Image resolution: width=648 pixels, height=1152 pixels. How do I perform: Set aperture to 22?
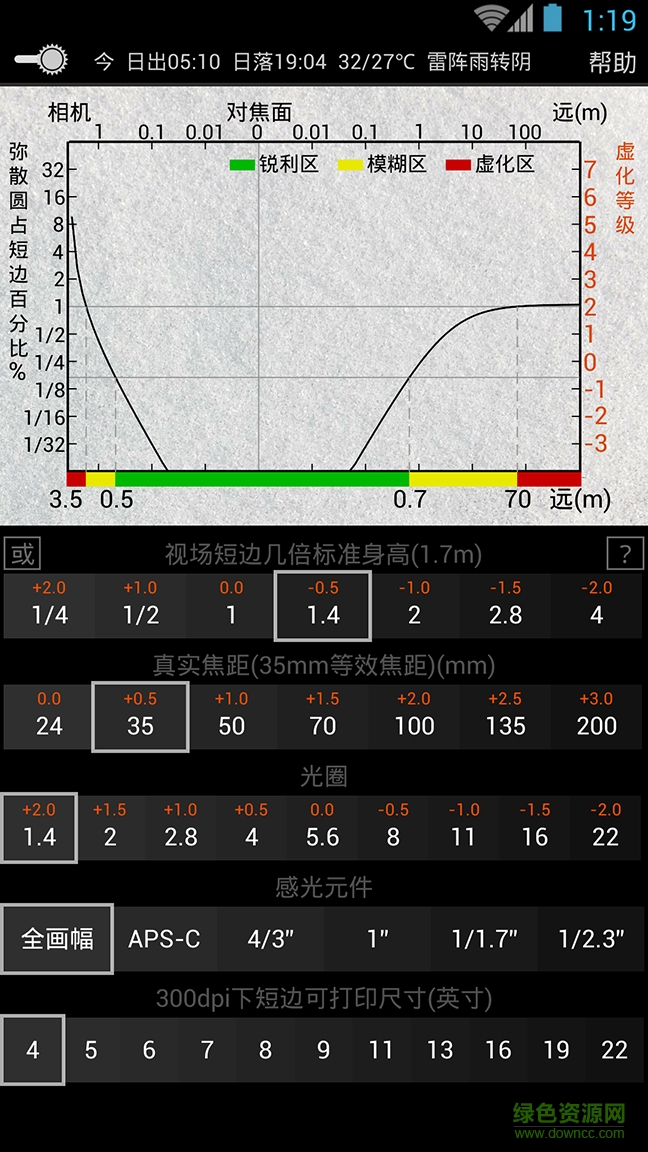pos(605,827)
